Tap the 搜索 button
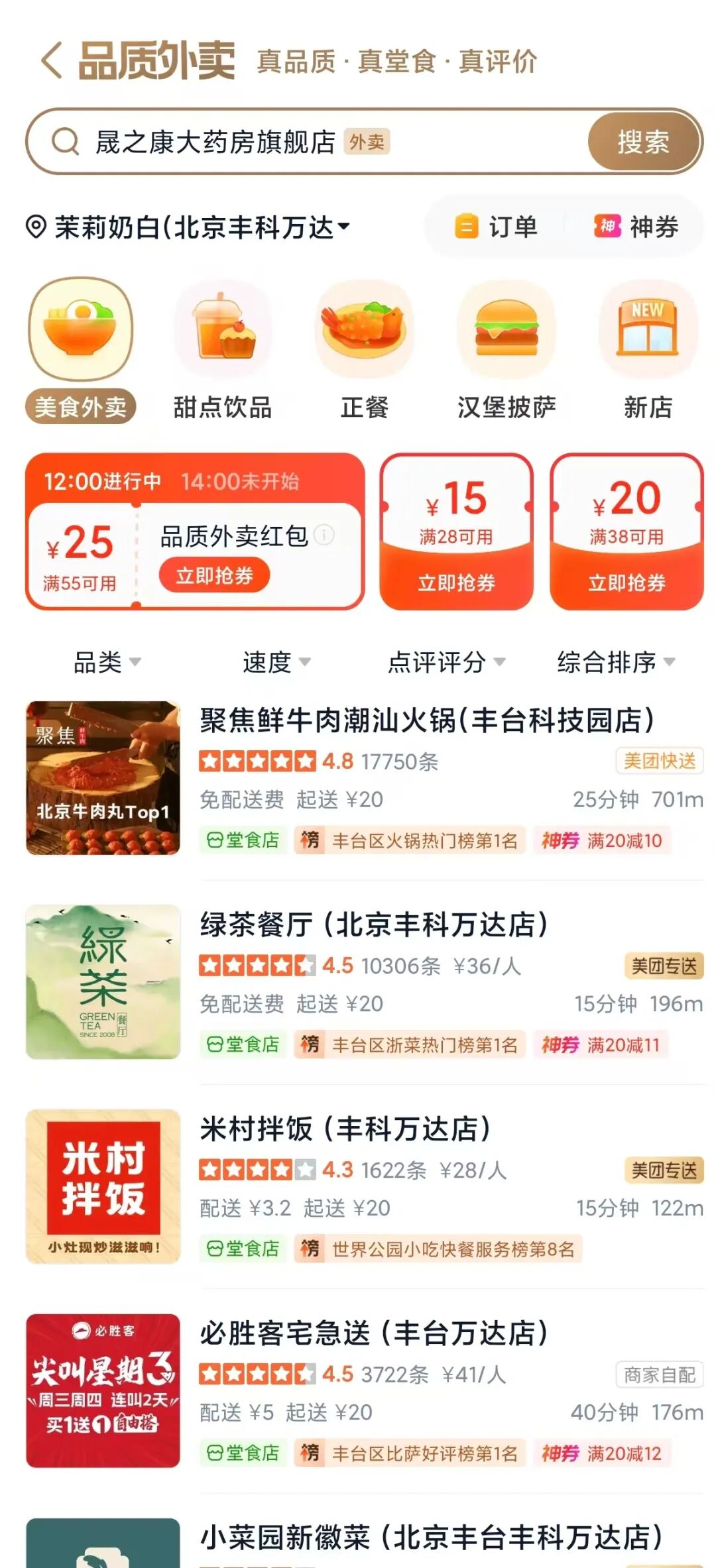Screen dimensions: 716x1568 tap(643, 142)
